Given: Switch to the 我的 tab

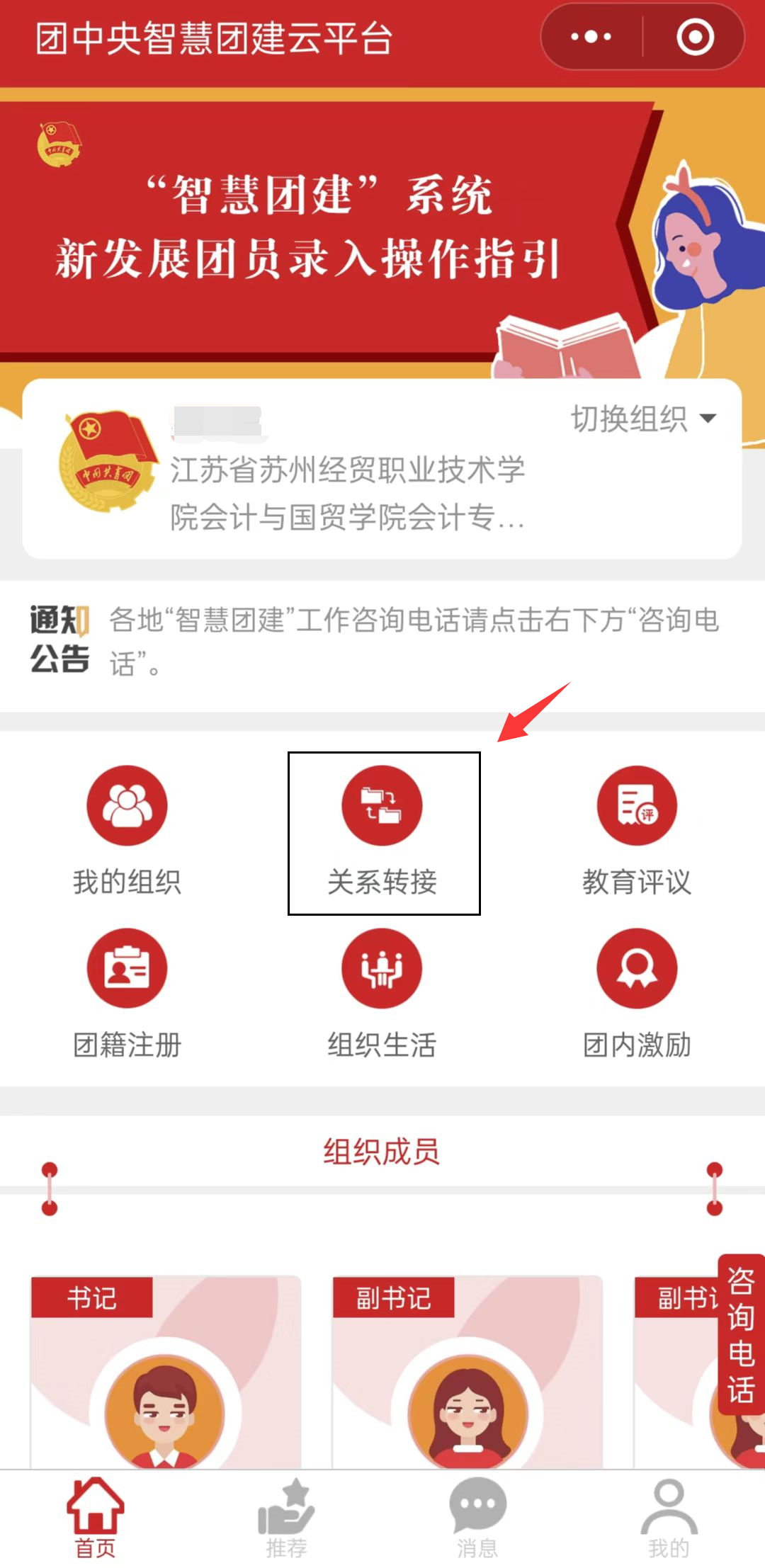Looking at the screenshot, I should pyautogui.click(x=669, y=1517).
